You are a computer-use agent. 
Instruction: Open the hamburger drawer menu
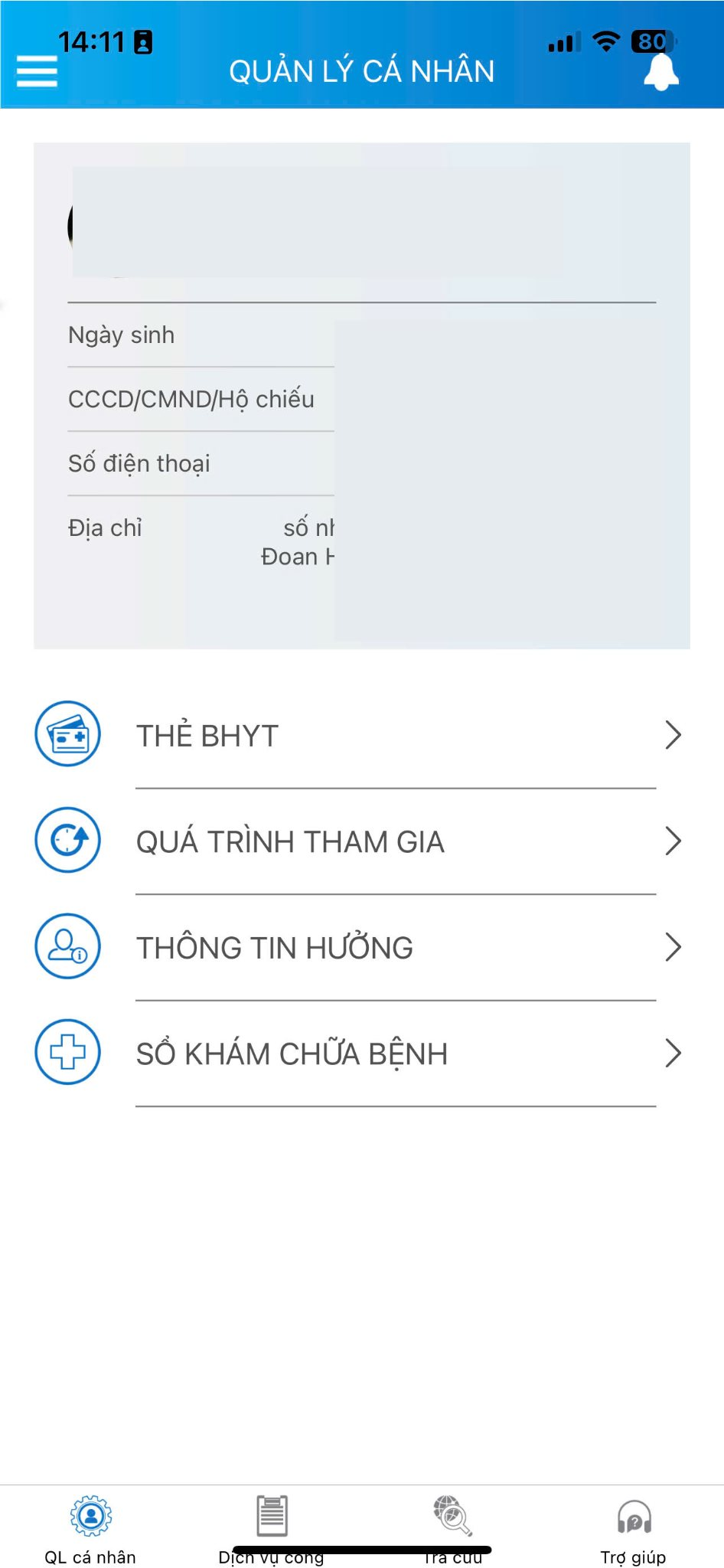coord(37,71)
